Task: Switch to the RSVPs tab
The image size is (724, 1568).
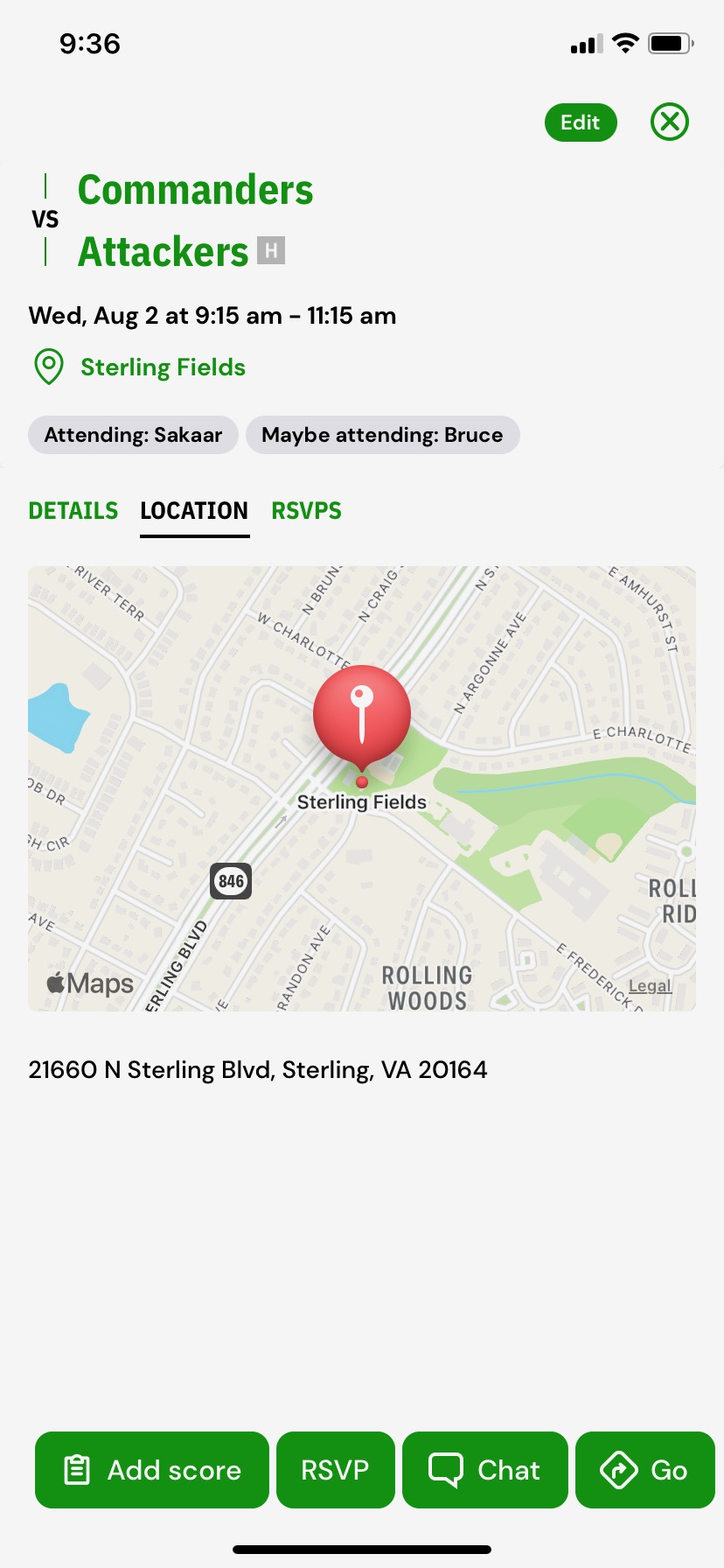Action: (306, 511)
